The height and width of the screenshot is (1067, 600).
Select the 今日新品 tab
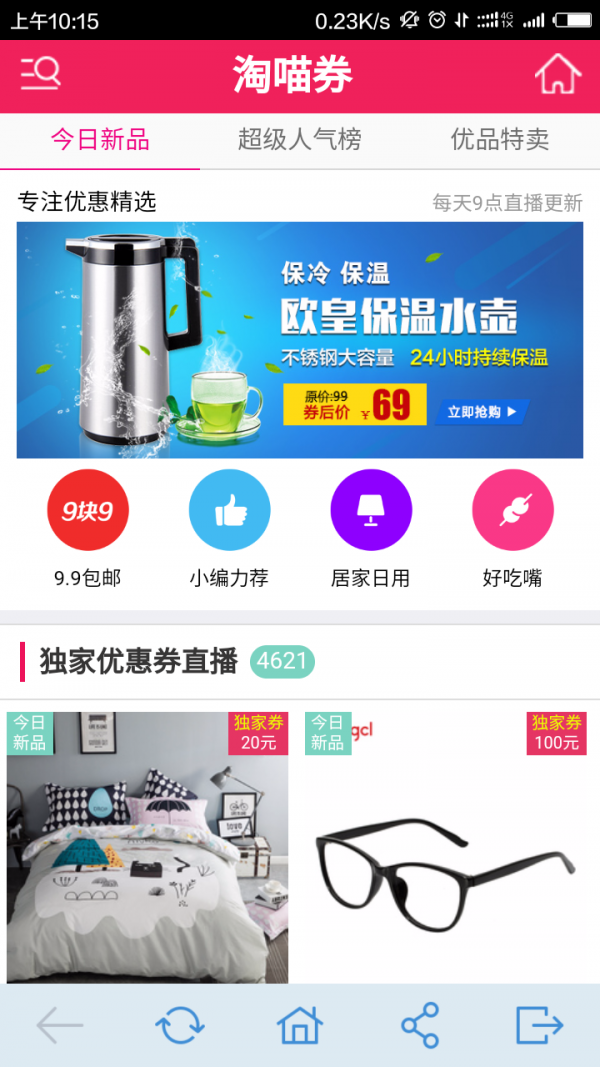[100, 140]
